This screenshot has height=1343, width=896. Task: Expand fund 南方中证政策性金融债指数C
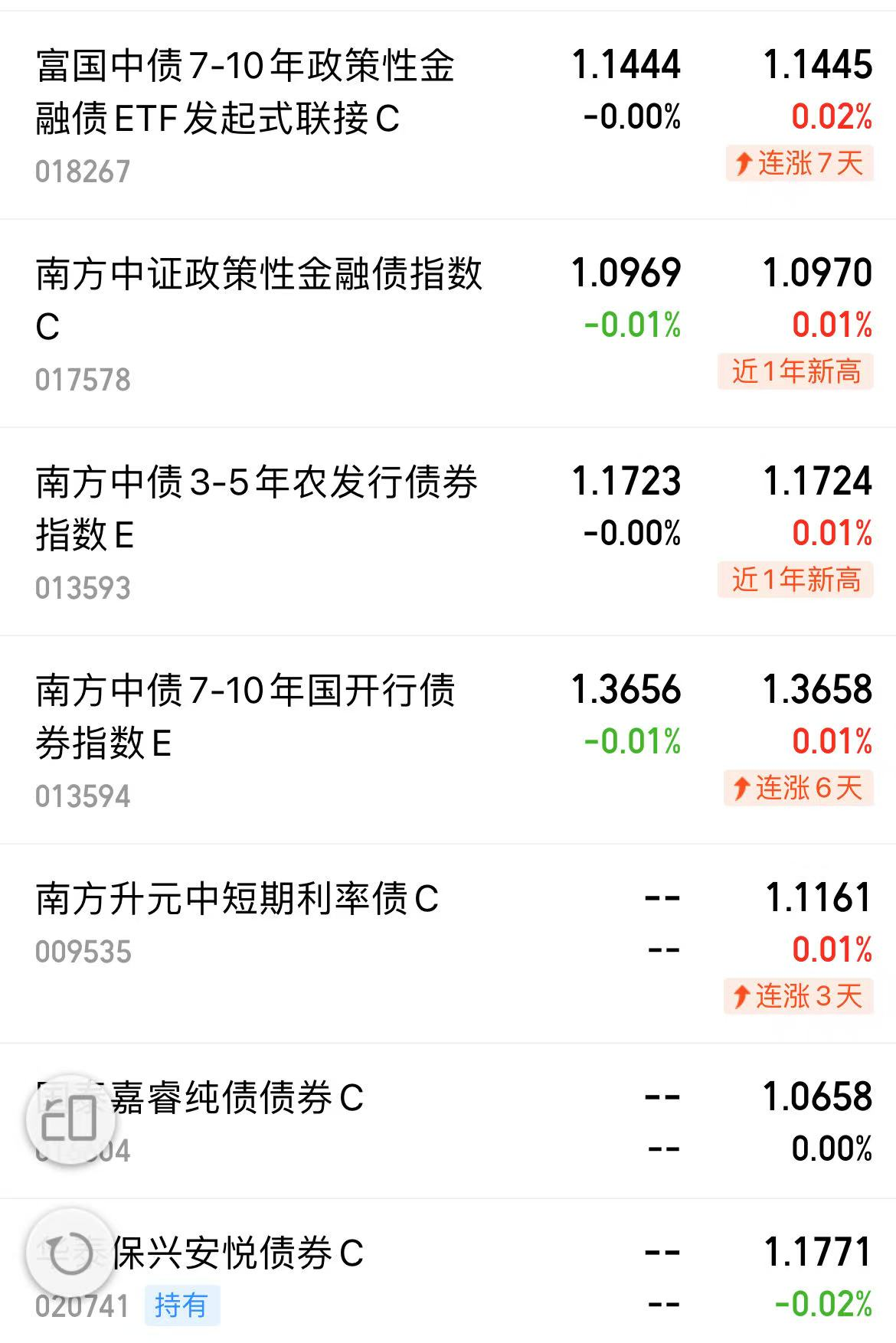point(260,299)
